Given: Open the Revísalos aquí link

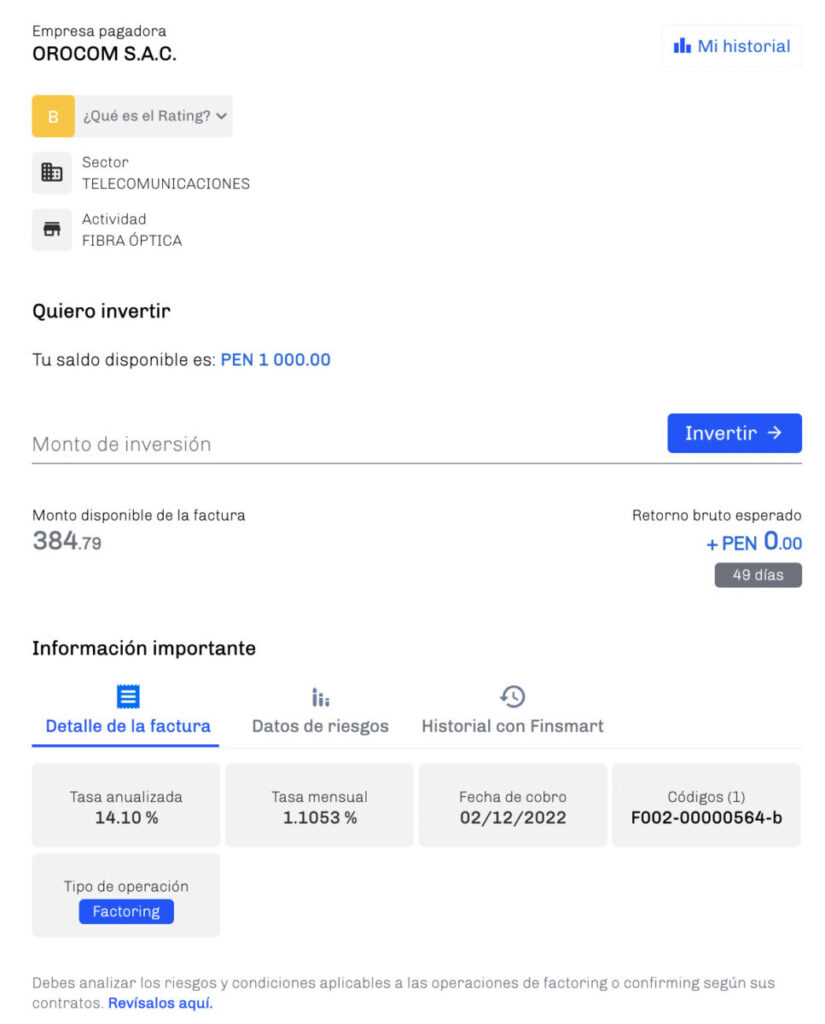Looking at the screenshot, I should click(160, 1003).
